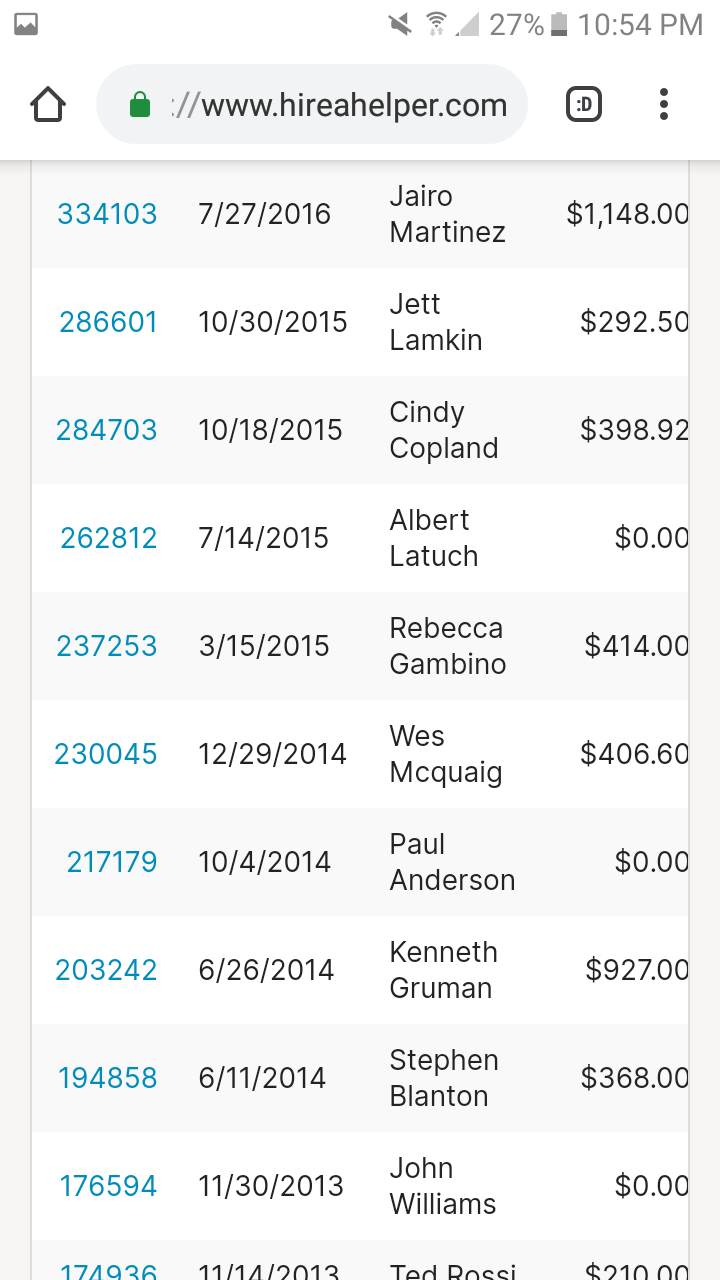Open order number 230045
This screenshot has height=1280, width=720.
(106, 754)
